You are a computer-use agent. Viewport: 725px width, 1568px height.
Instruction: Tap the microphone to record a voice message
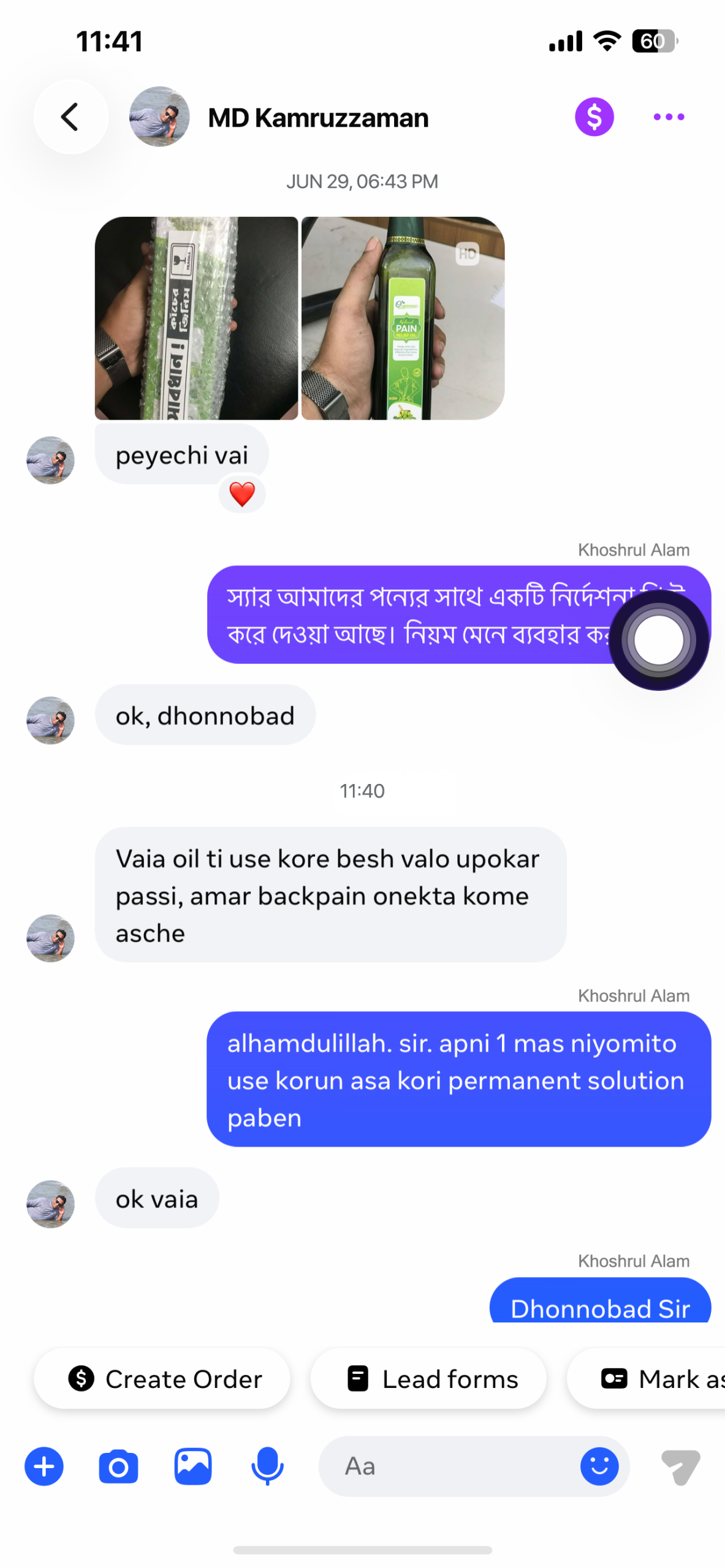[267, 1466]
